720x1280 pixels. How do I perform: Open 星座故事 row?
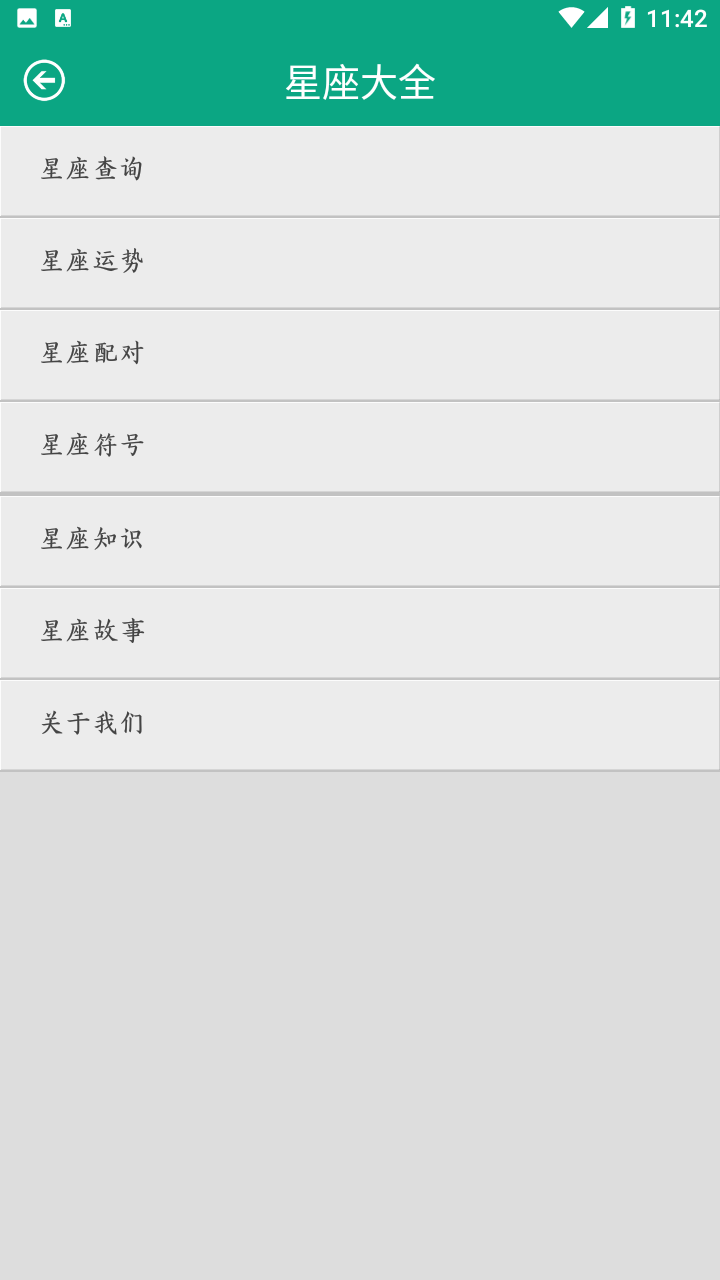pos(360,632)
